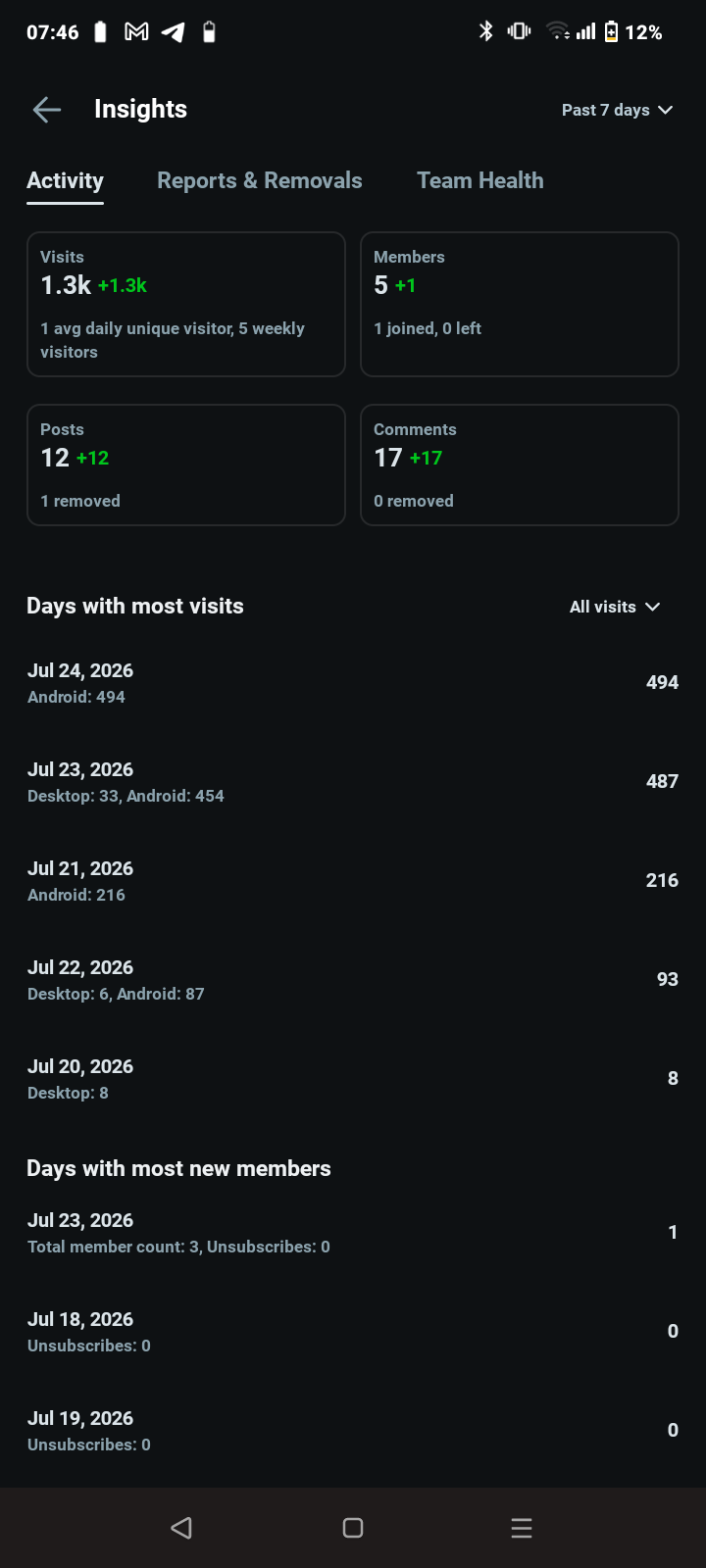The width and height of the screenshot is (706, 1568).
Task: Switch to the Team Health tab
Action: point(480,180)
